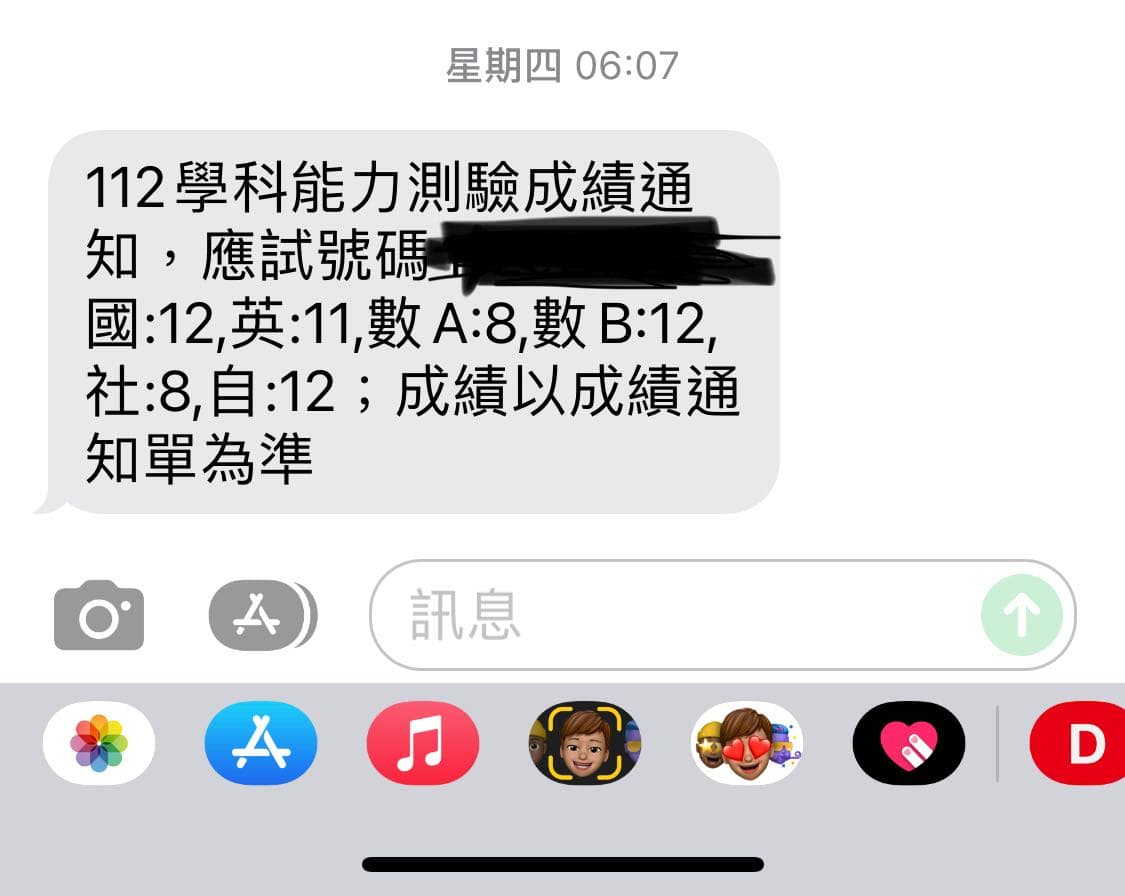Open Memoji stickers with heart eyes
The width and height of the screenshot is (1125, 896).
click(747, 743)
